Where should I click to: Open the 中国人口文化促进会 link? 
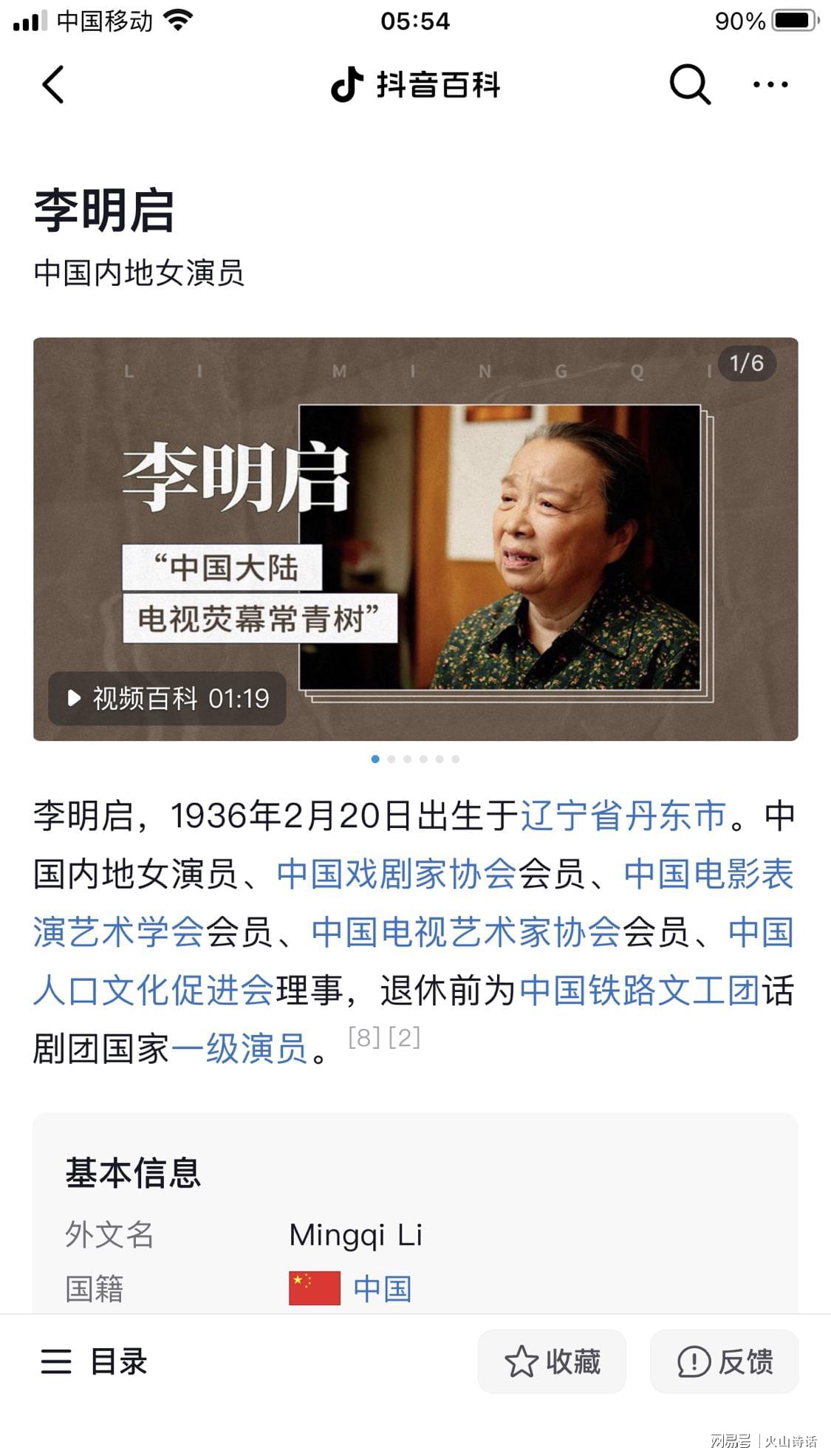154,991
